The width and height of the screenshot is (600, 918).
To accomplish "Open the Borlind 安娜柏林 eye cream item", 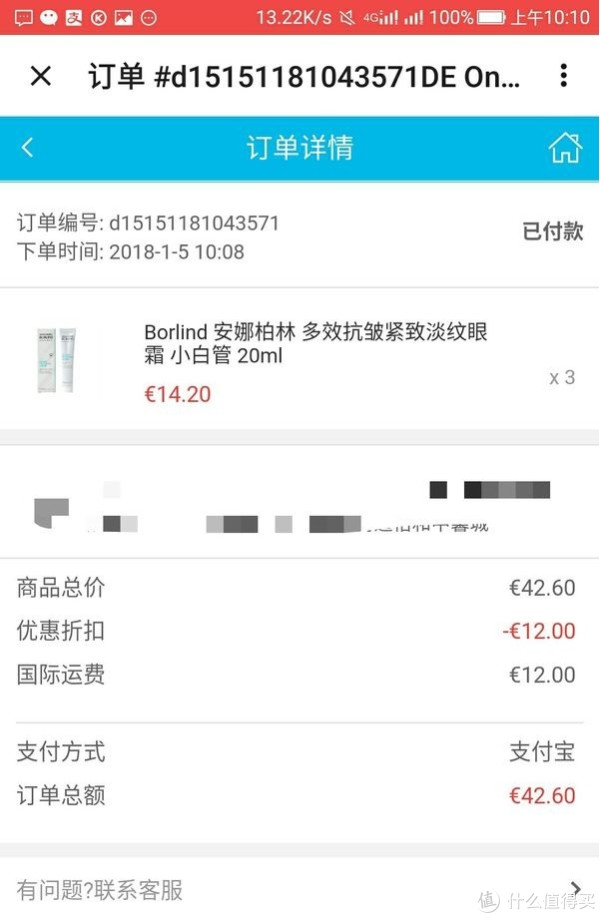I will click(315, 345).
